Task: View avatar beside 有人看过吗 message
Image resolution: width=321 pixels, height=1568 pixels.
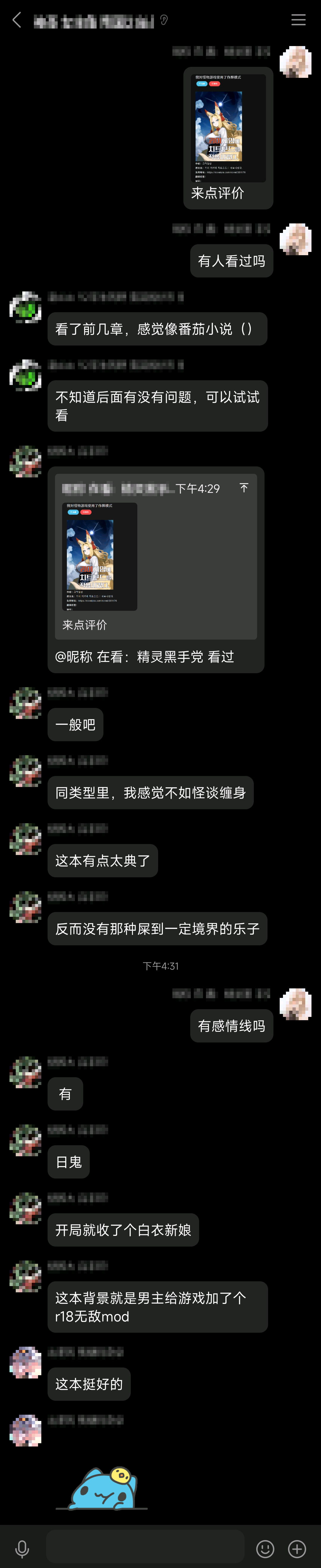Action: coord(295,239)
